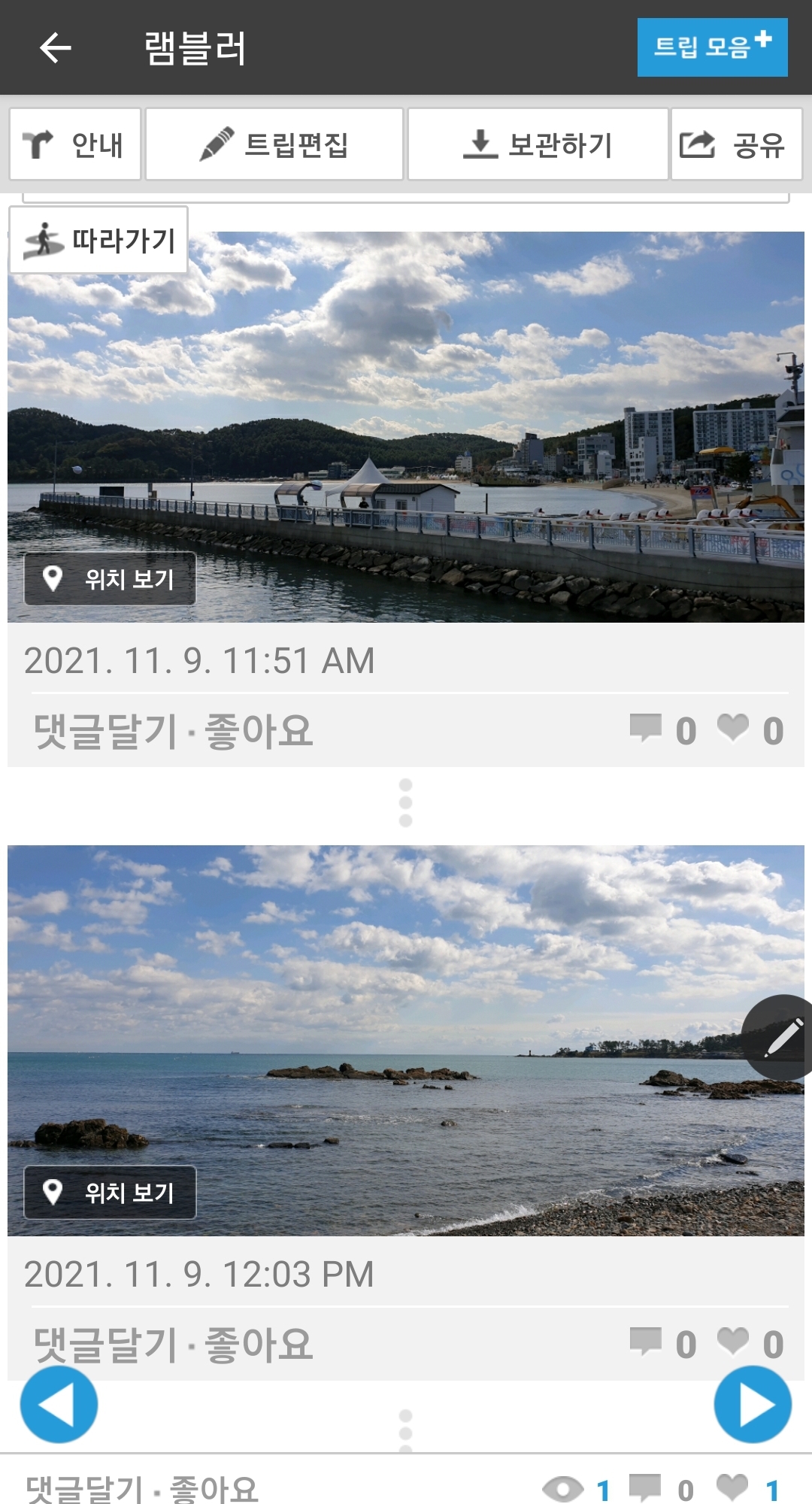Go back using the top arrow

coord(55,47)
